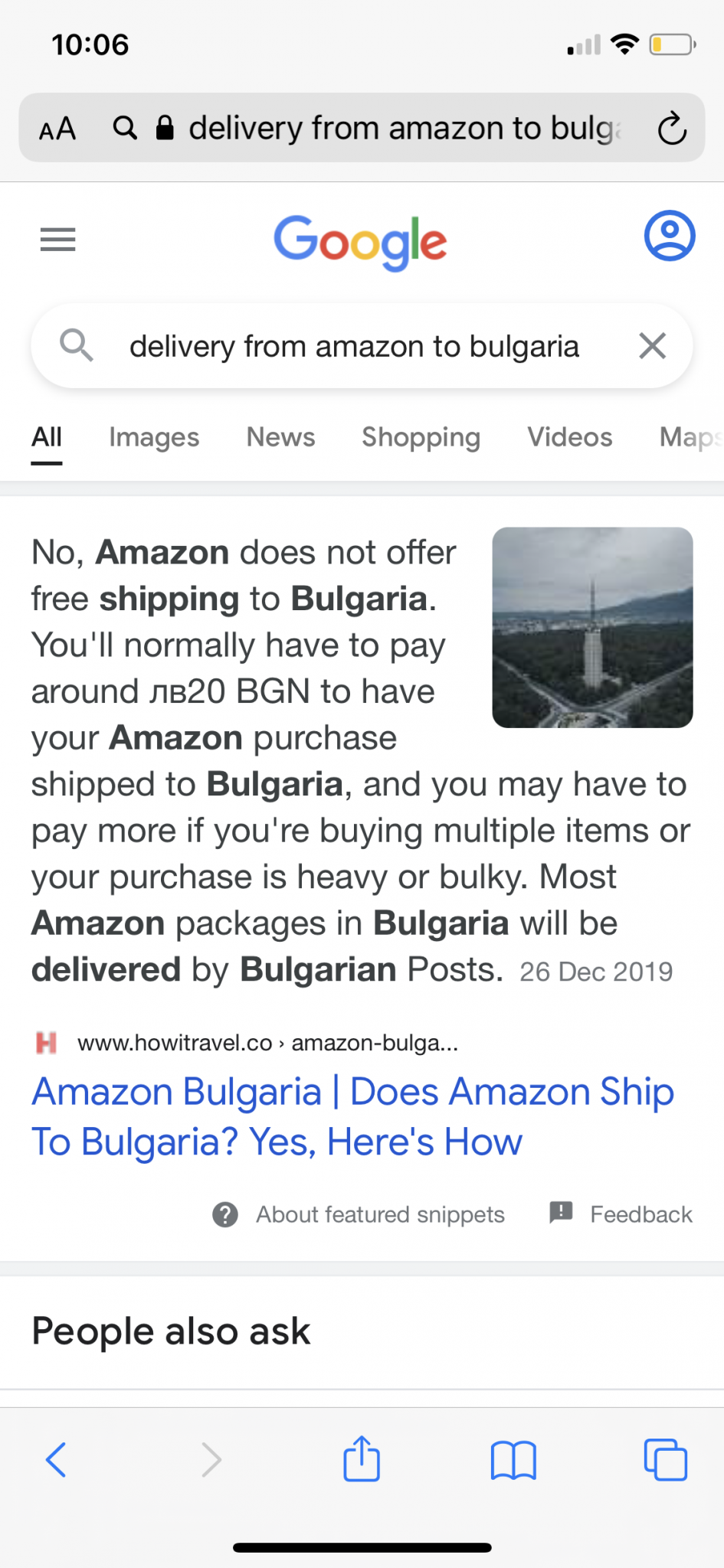The width and height of the screenshot is (724, 1568).
Task: Go back to the previous page
Action: point(56,1459)
